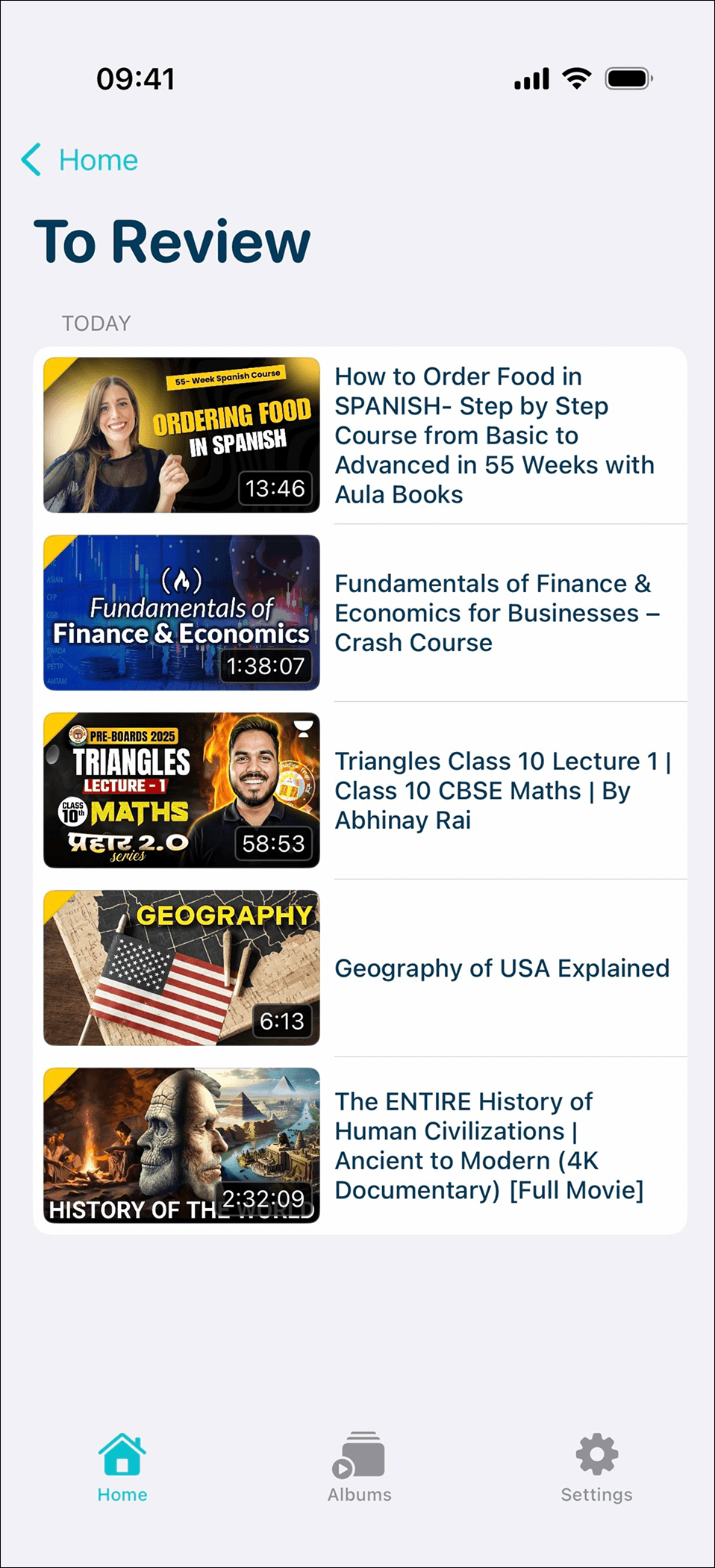Switch to the Settings tab
The height and width of the screenshot is (1568, 715).
pos(596,1468)
